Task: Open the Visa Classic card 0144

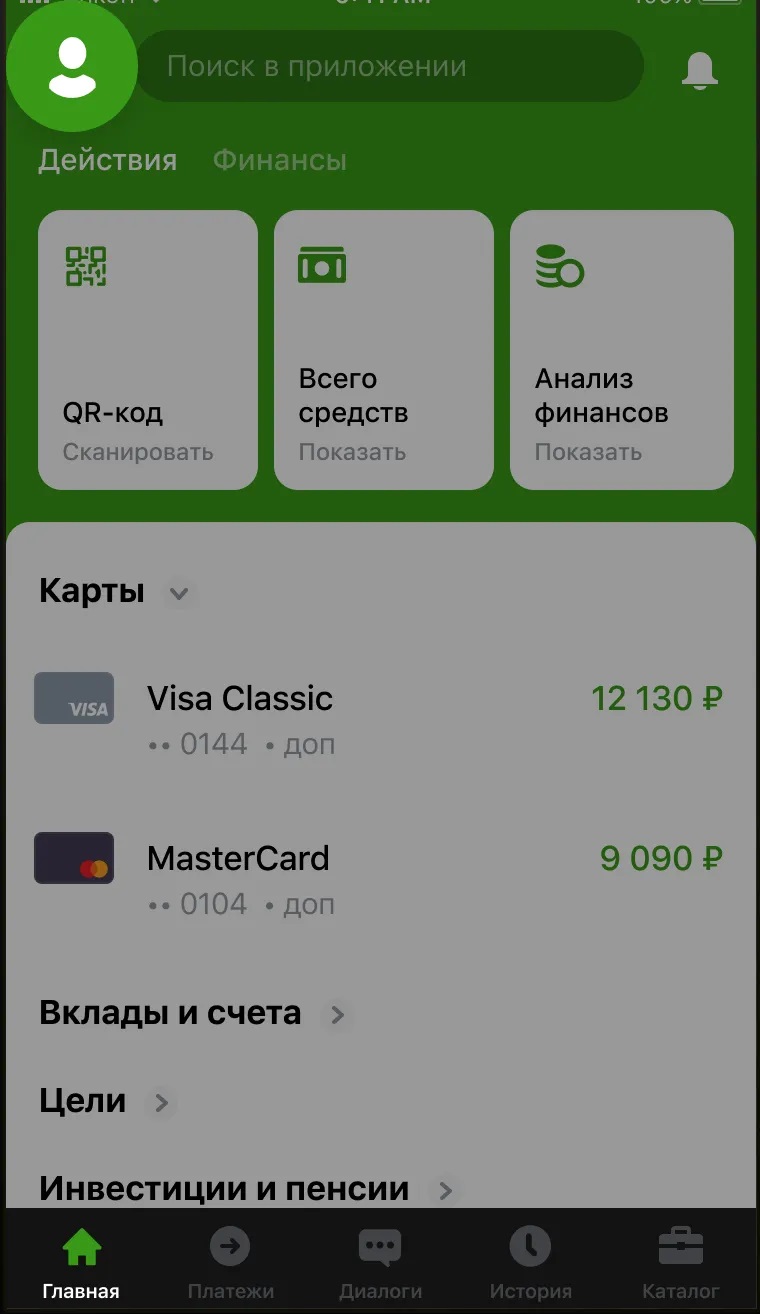Action: 380,718
